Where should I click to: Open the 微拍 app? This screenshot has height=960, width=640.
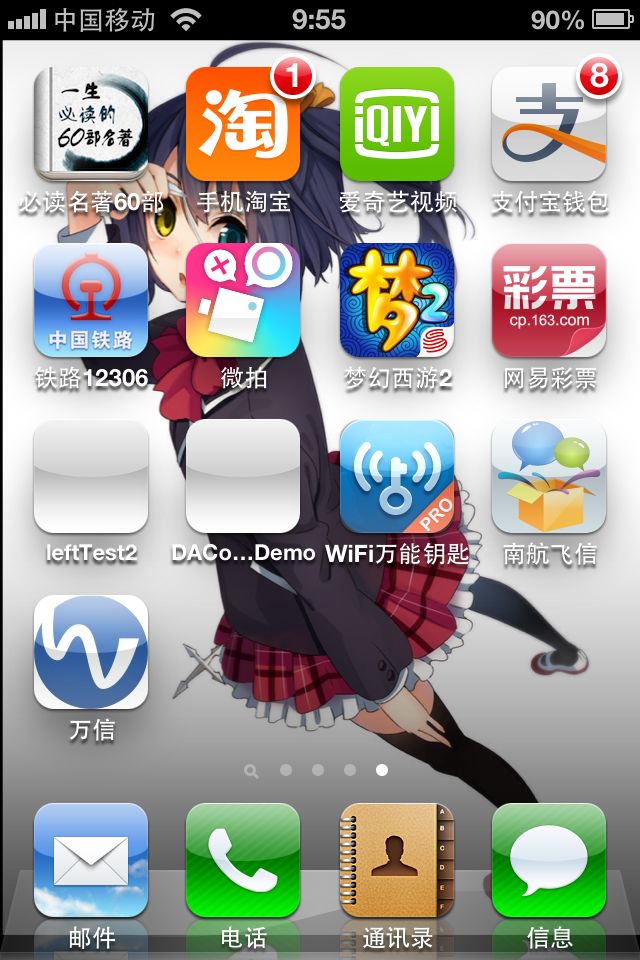[x=243, y=300]
